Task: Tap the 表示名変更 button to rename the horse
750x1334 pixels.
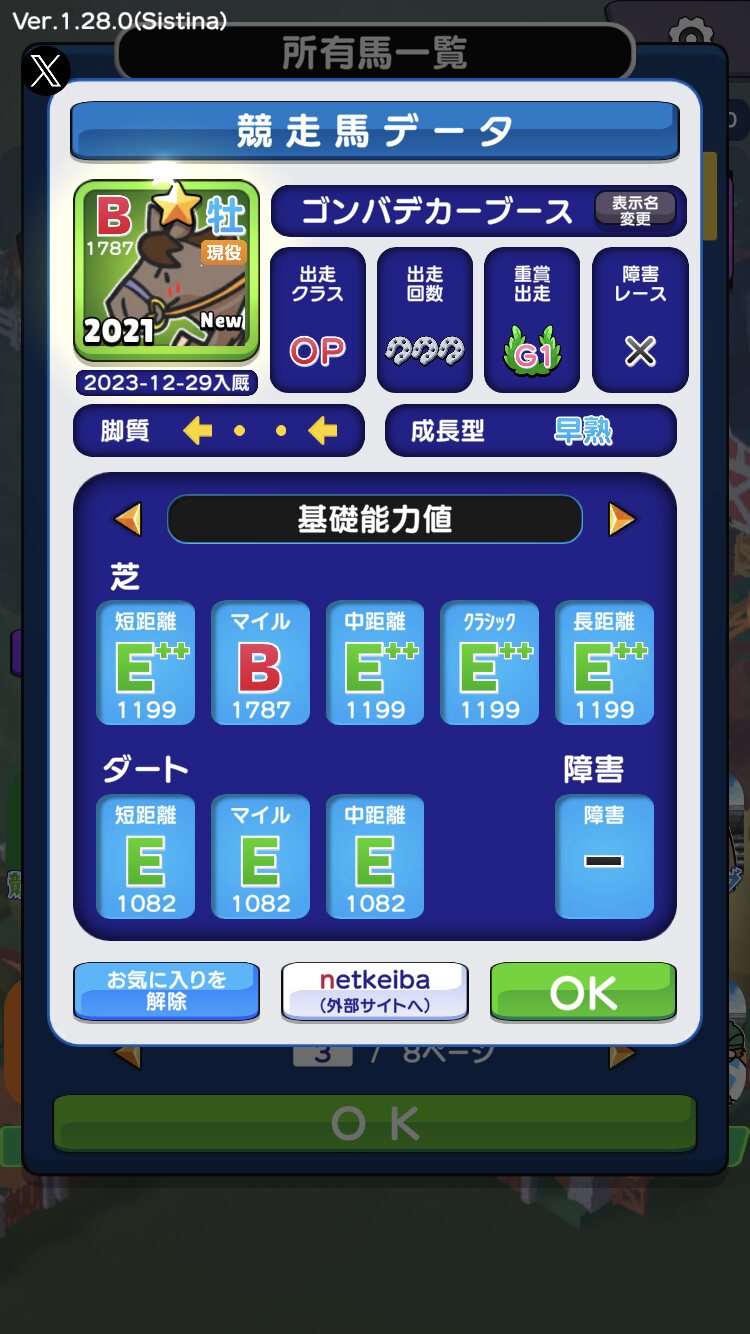Action: pos(635,210)
